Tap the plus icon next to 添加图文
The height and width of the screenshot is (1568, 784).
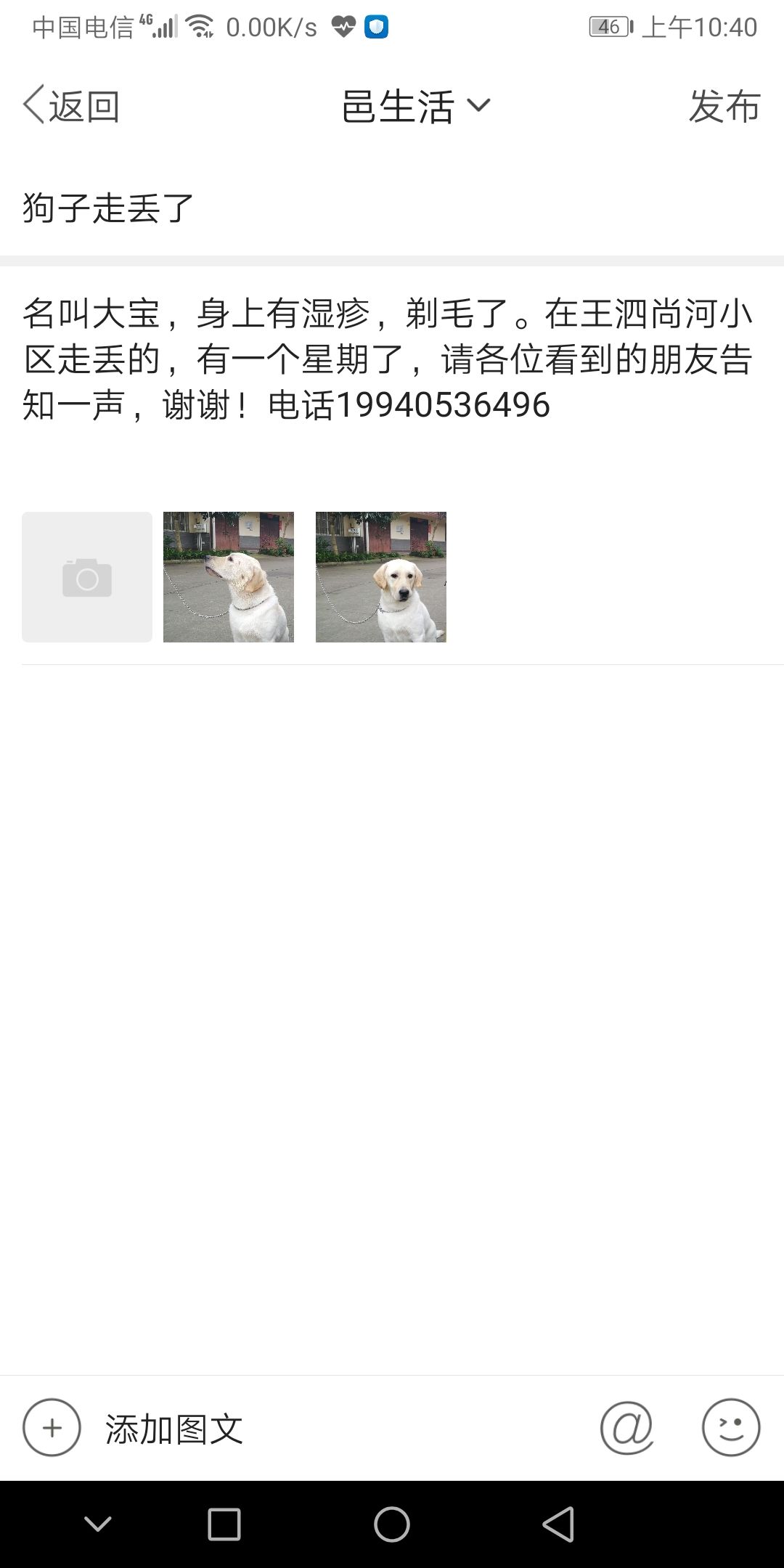click(52, 1427)
